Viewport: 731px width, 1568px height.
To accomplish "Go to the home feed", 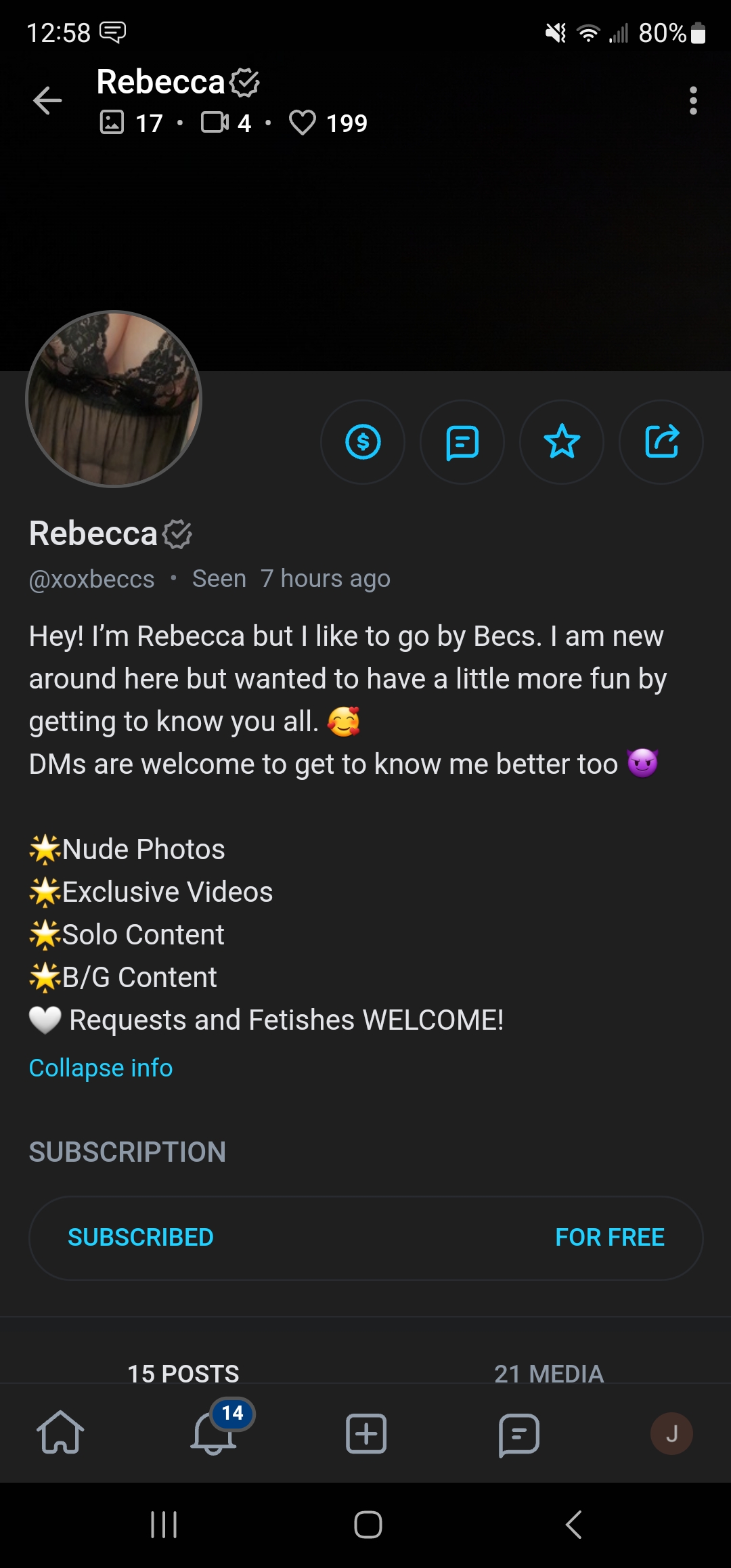I will (60, 1433).
